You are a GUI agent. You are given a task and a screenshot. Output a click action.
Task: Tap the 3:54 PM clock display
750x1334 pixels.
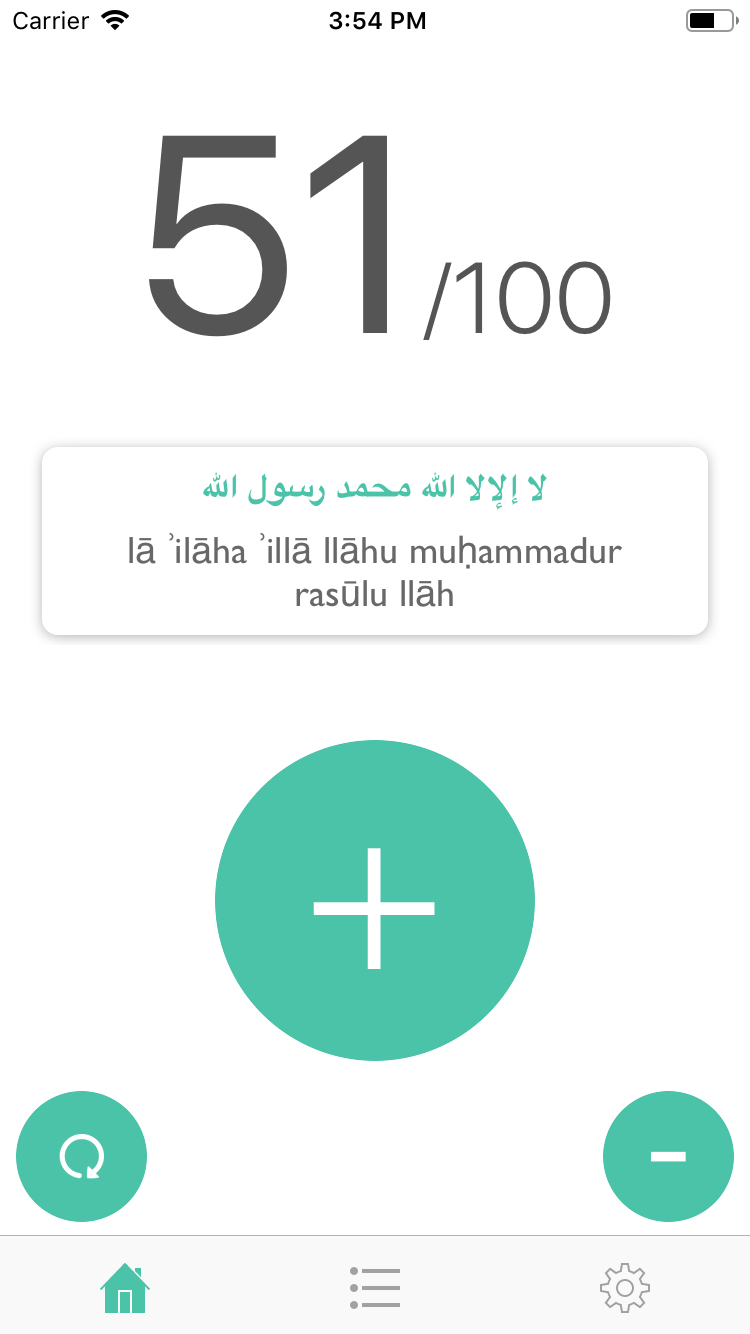click(x=377, y=20)
